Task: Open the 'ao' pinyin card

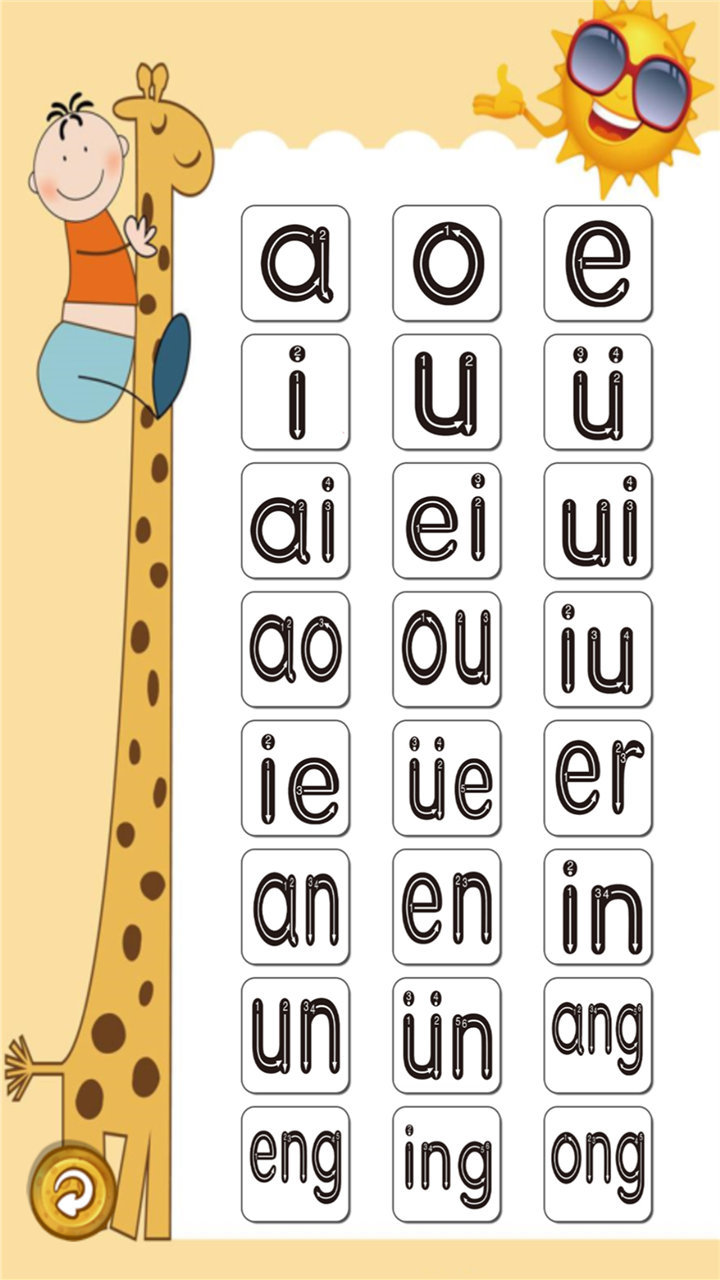Action: click(x=295, y=650)
